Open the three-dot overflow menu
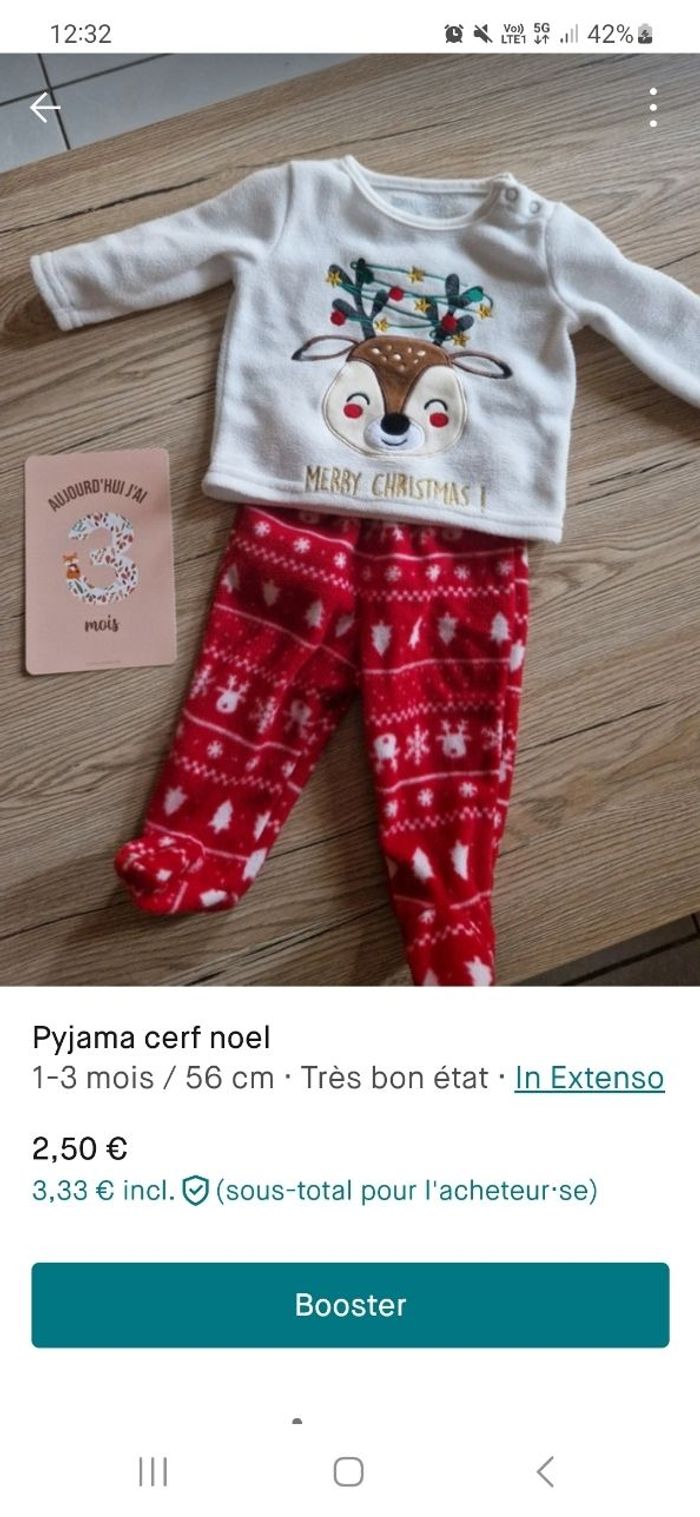Screen dimensions: 700x1517 coord(652,107)
